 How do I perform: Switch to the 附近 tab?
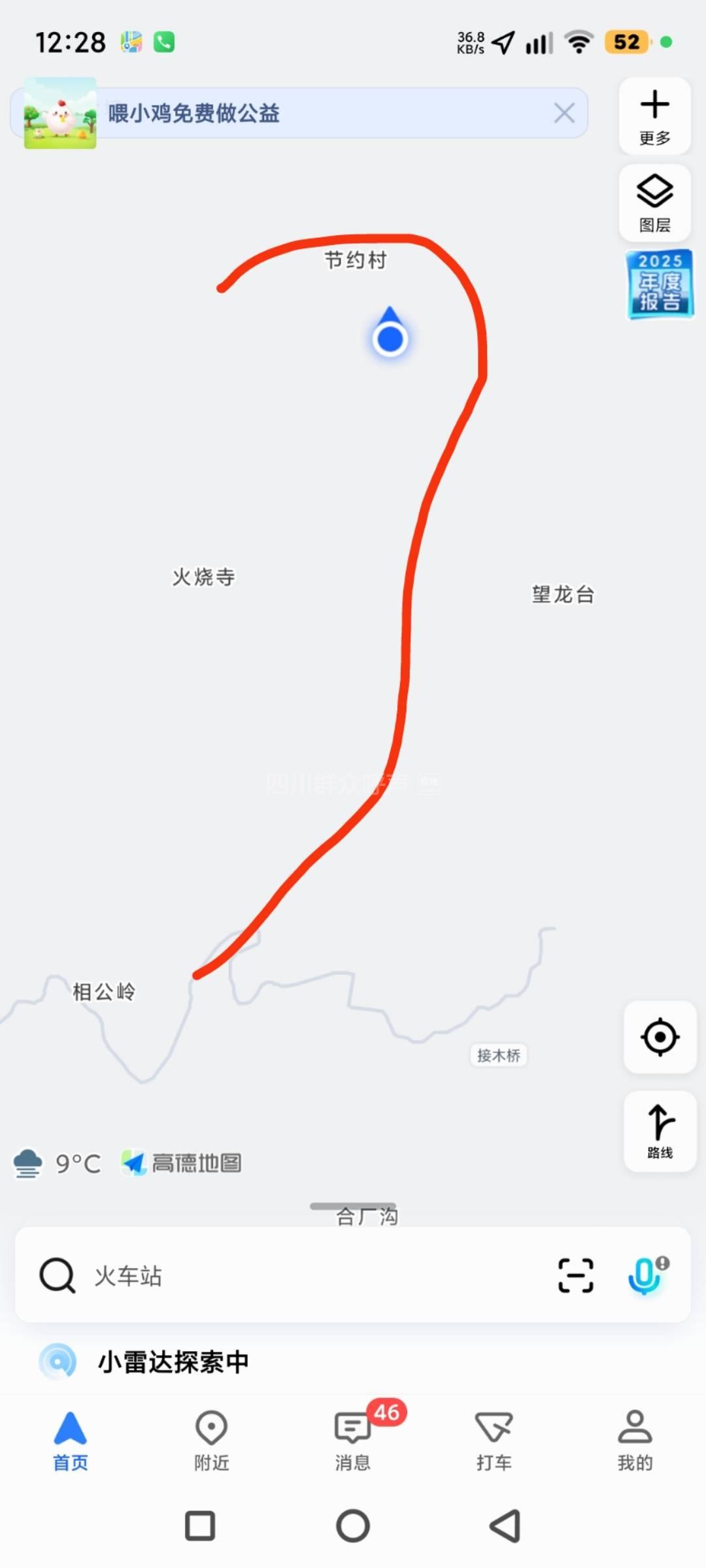[x=212, y=1441]
